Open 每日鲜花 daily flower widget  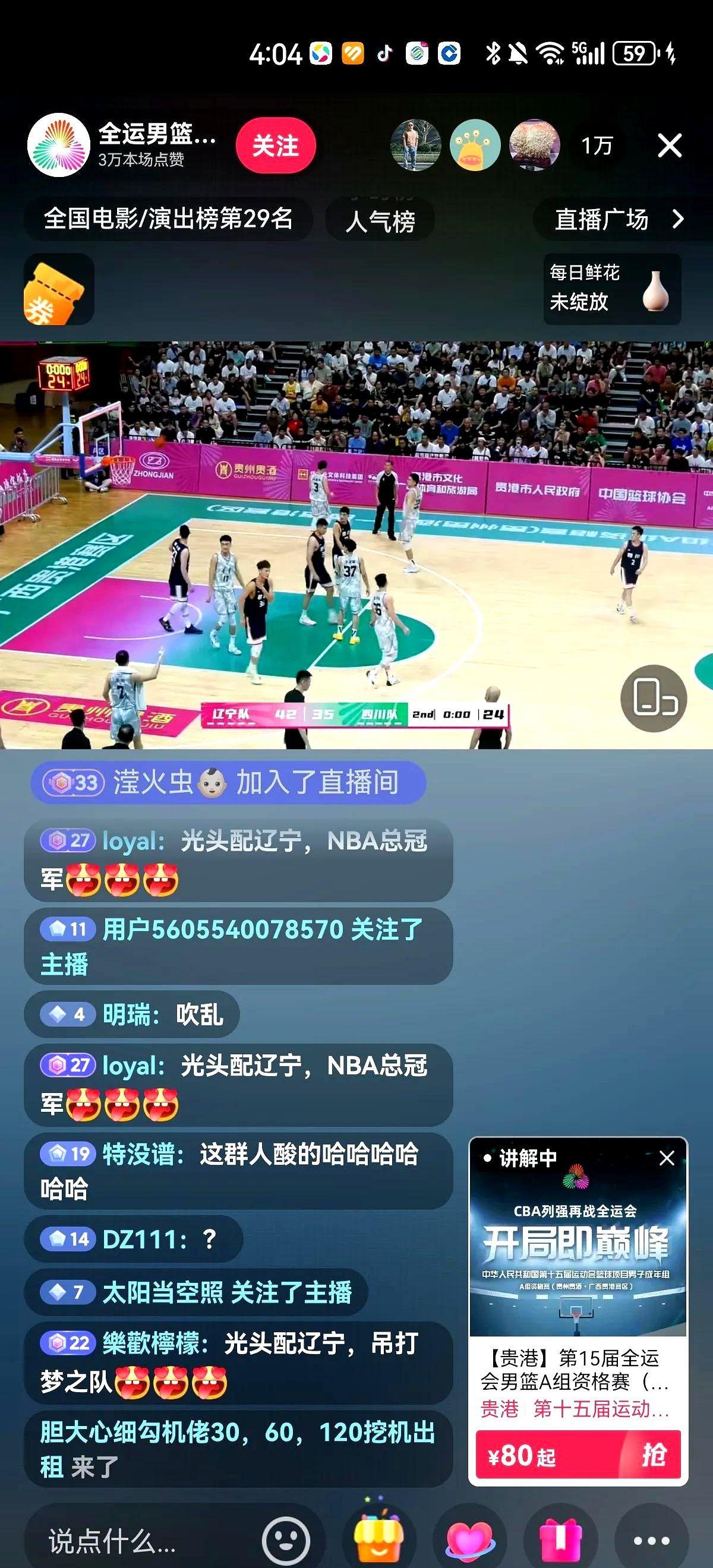tap(611, 289)
